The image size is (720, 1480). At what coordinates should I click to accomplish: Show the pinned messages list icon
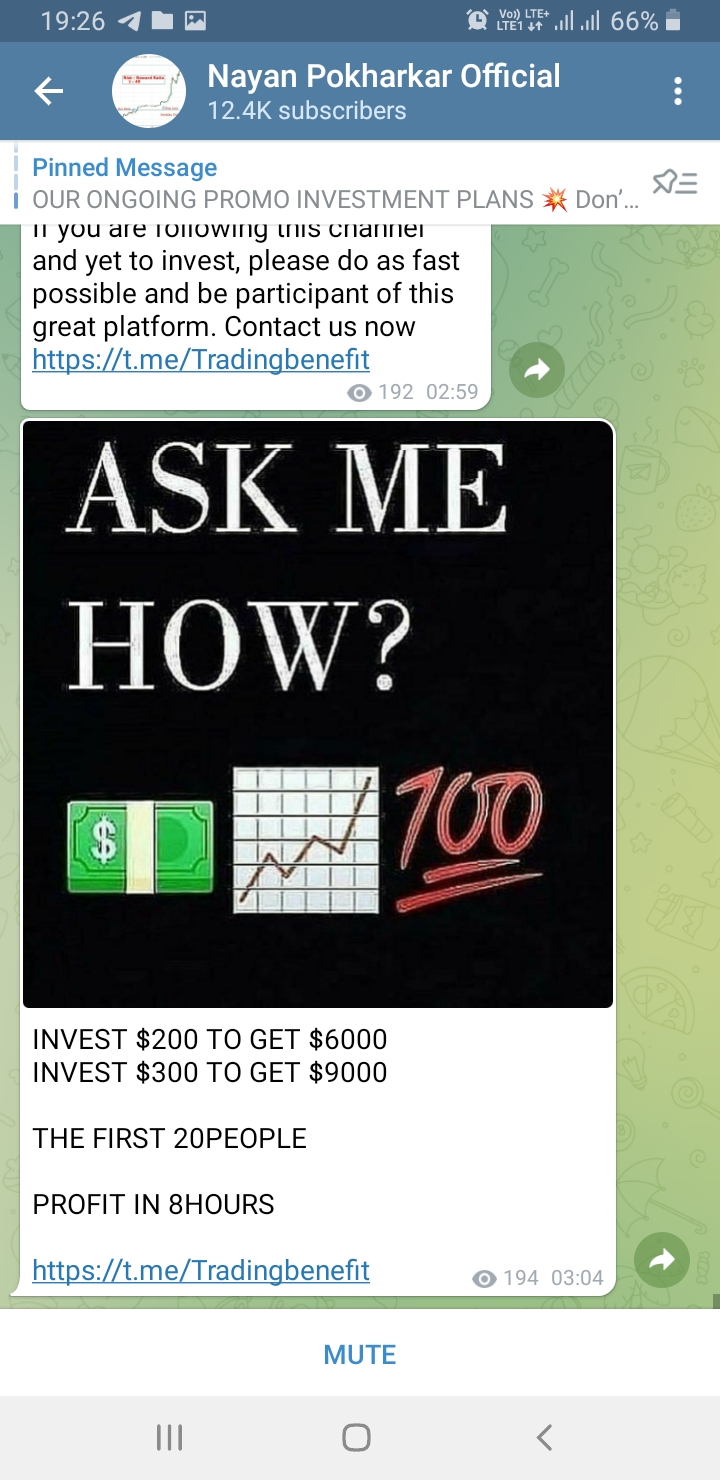[674, 183]
